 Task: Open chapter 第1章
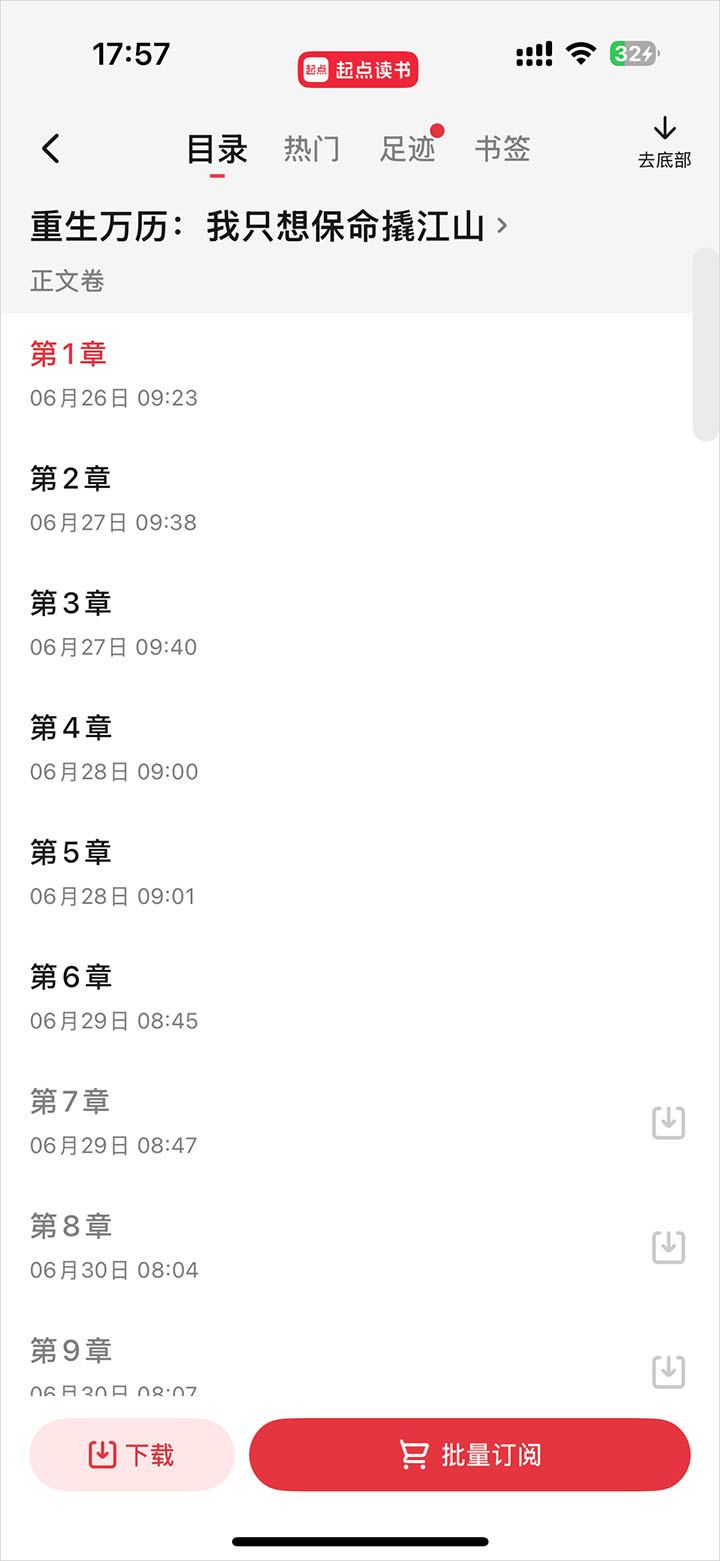click(68, 354)
